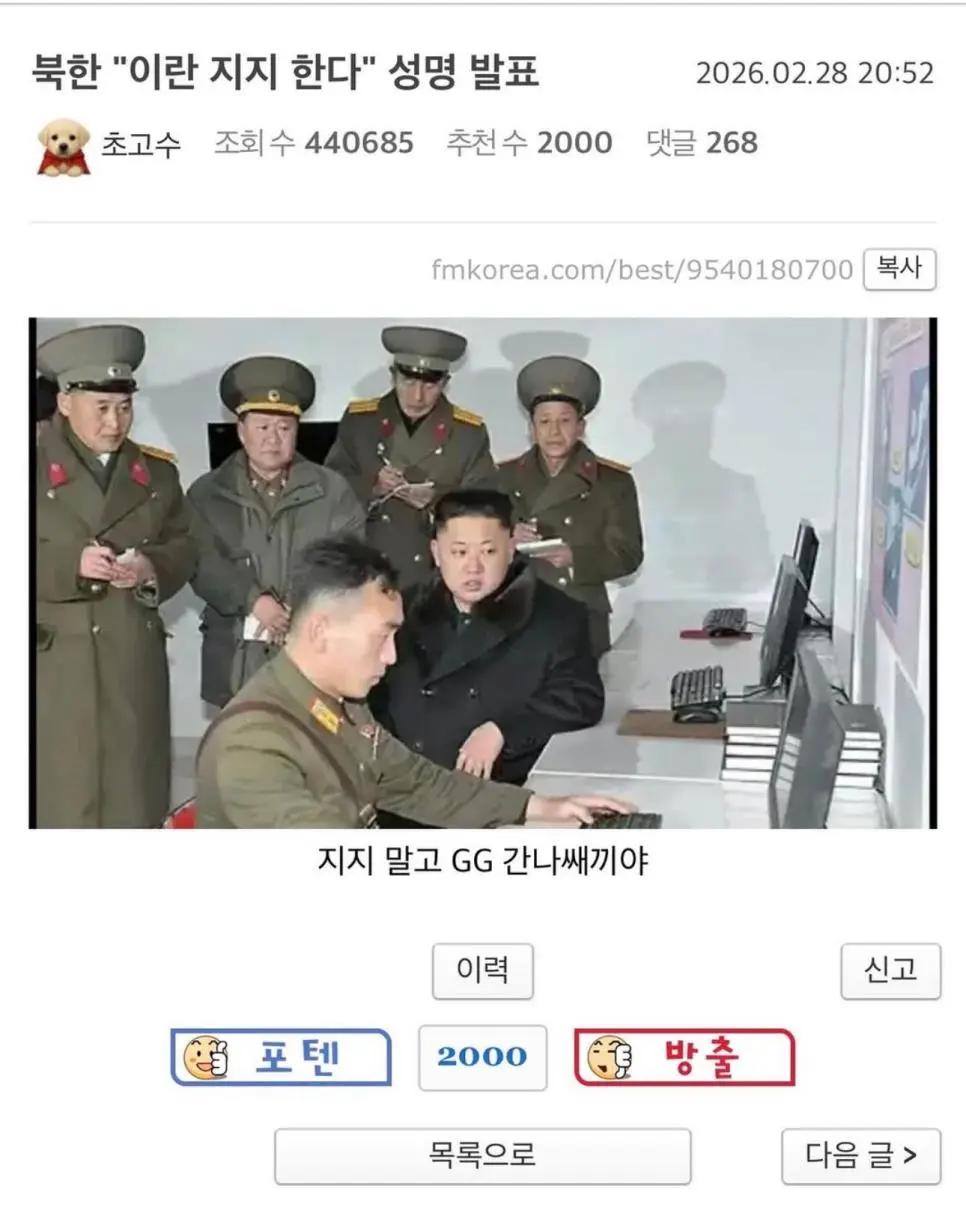This screenshot has width=966, height=1219.
Task: Copy the post link with 복사 button
Action: [x=899, y=270]
